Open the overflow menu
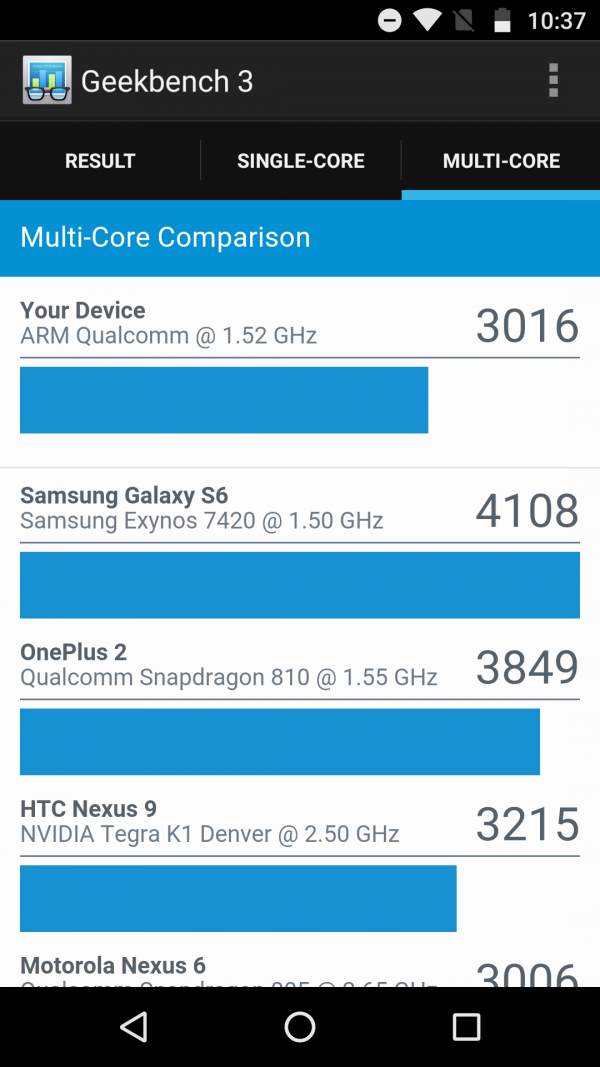 coord(553,80)
